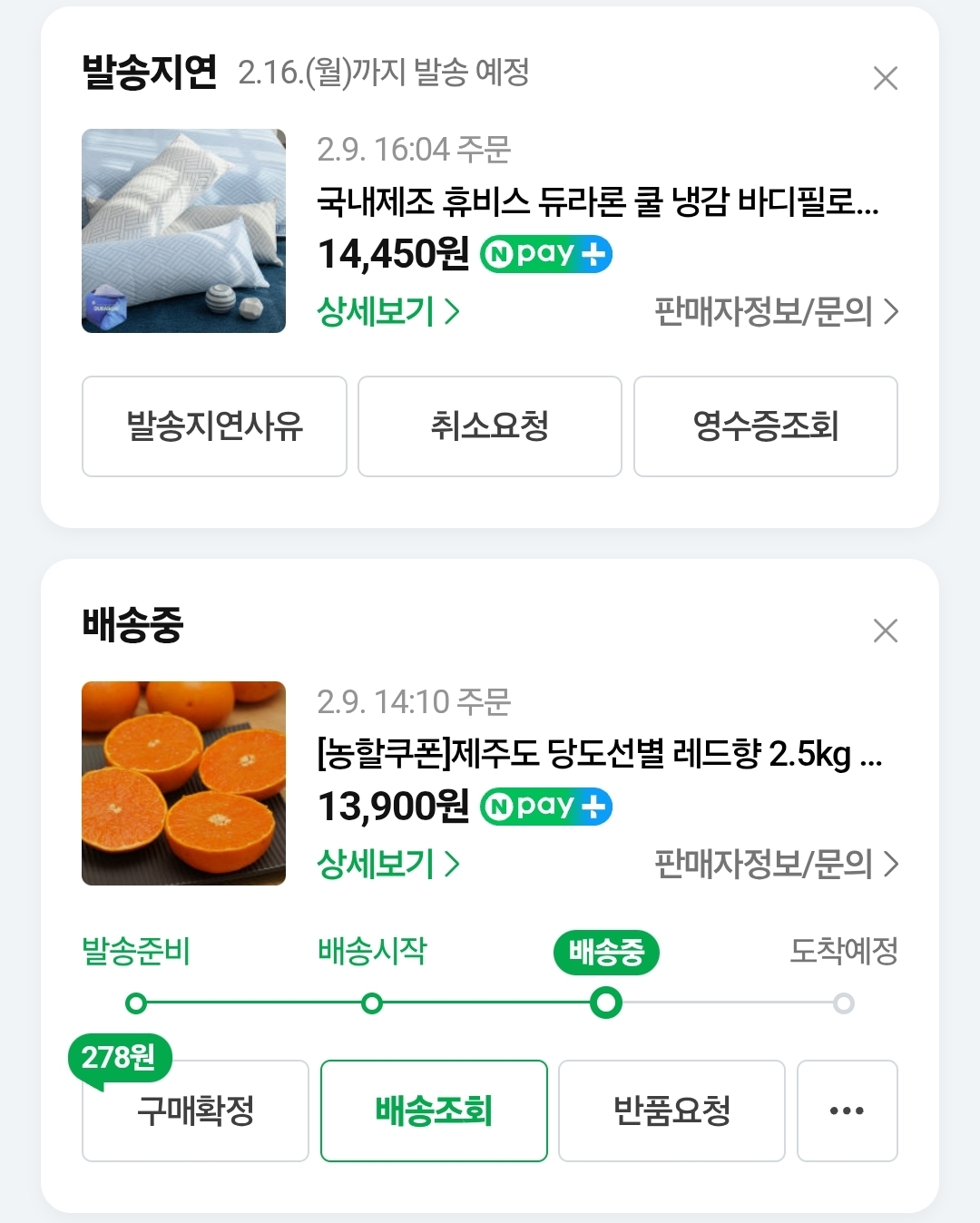Request a return with 반품요청

click(x=671, y=1110)
